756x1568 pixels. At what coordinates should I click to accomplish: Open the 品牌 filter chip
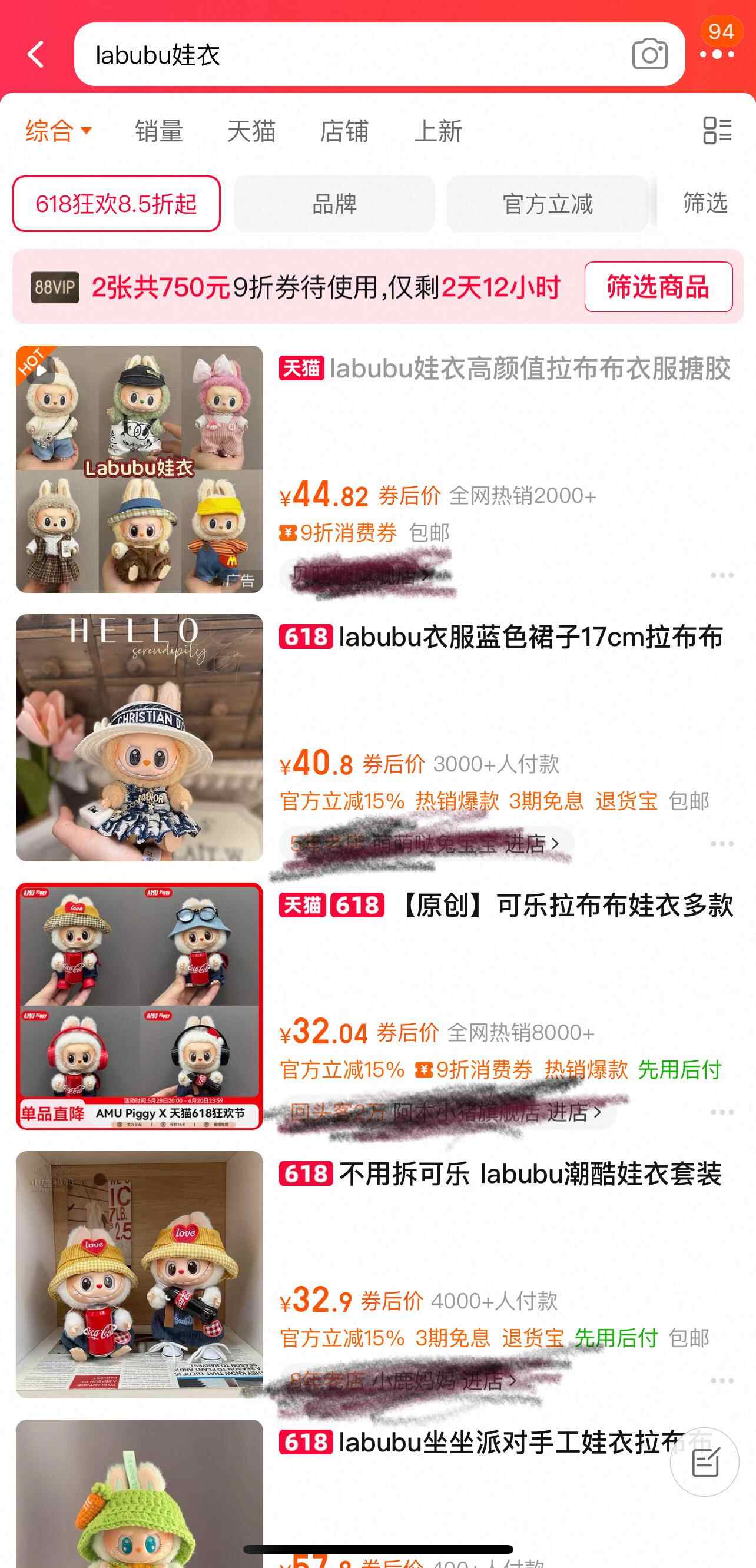click(334, 204)
